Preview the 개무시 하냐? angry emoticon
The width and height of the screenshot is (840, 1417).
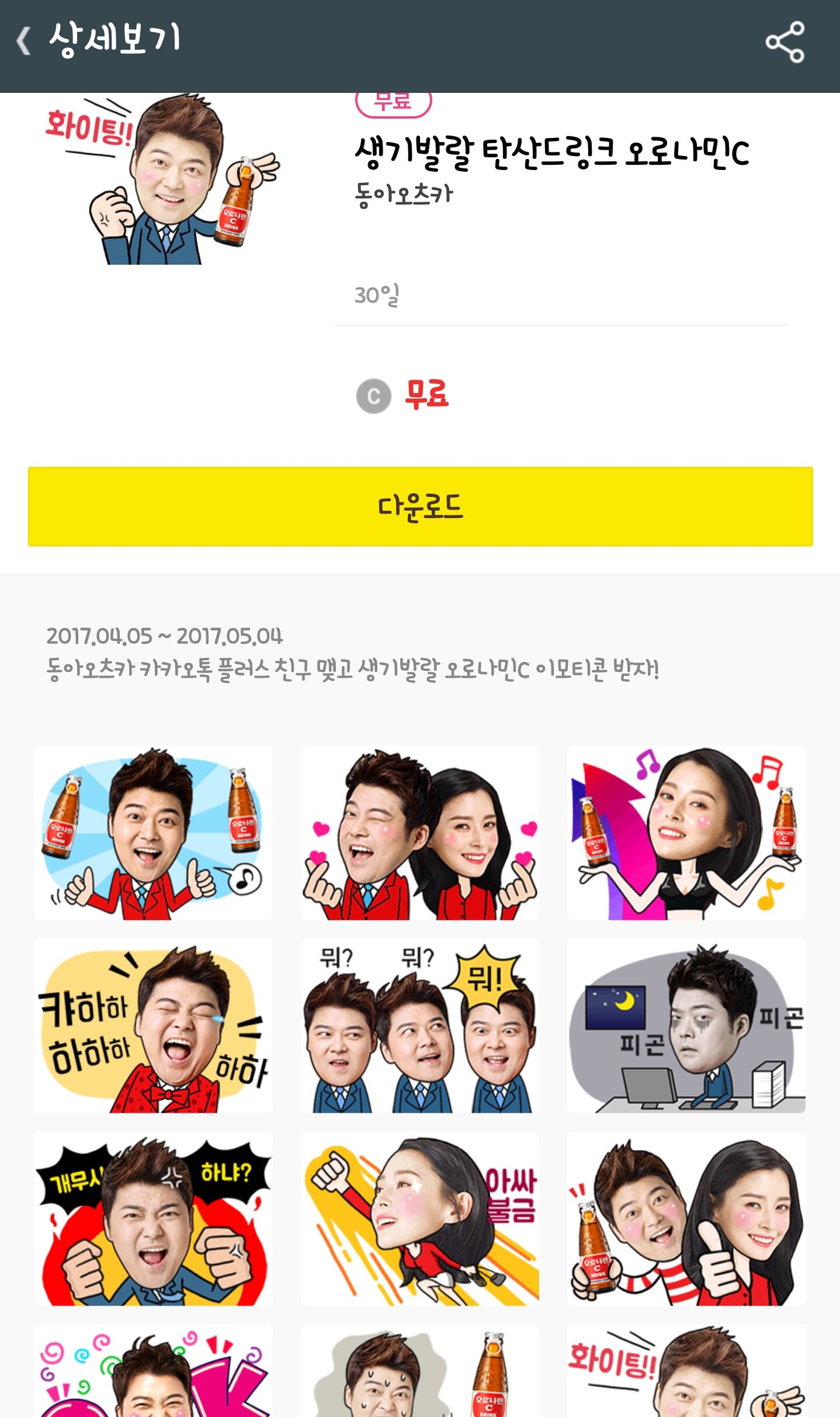coord(154,1219)
